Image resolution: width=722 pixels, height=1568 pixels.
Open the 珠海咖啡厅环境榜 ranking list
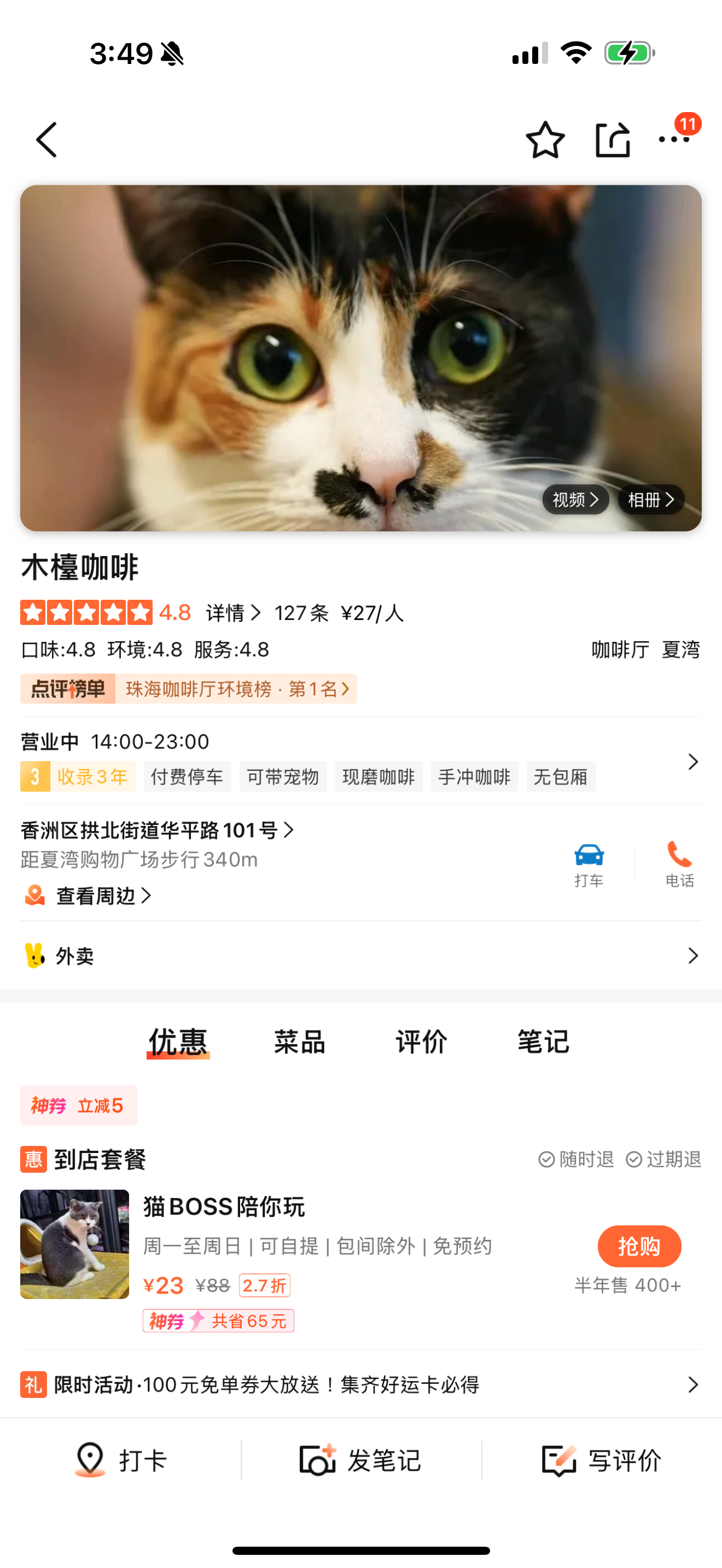pos(236,689)
